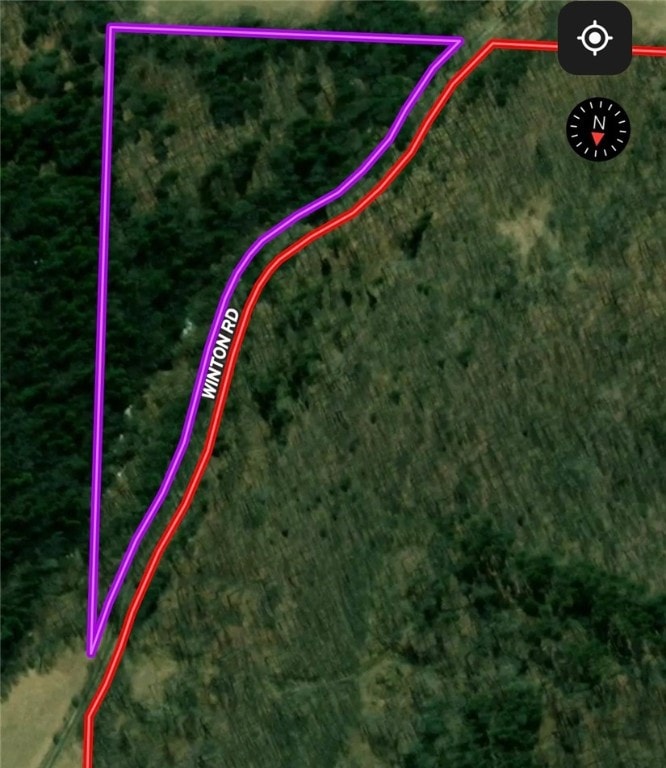666x768 pixels.
Task: Tap the compass to reset north
Action: point(598,128)
